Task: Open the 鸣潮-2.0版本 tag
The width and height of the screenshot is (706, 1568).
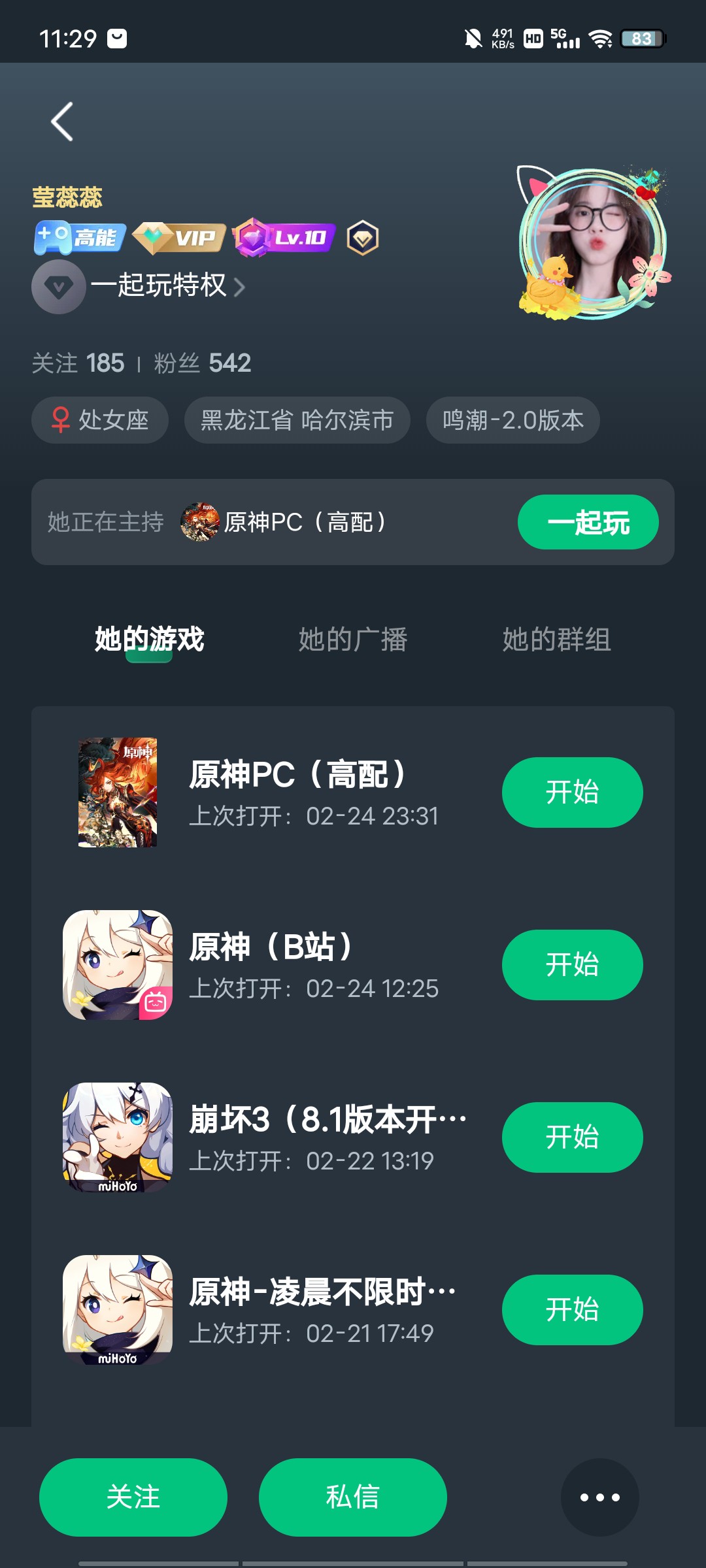Action: point(513,420)
